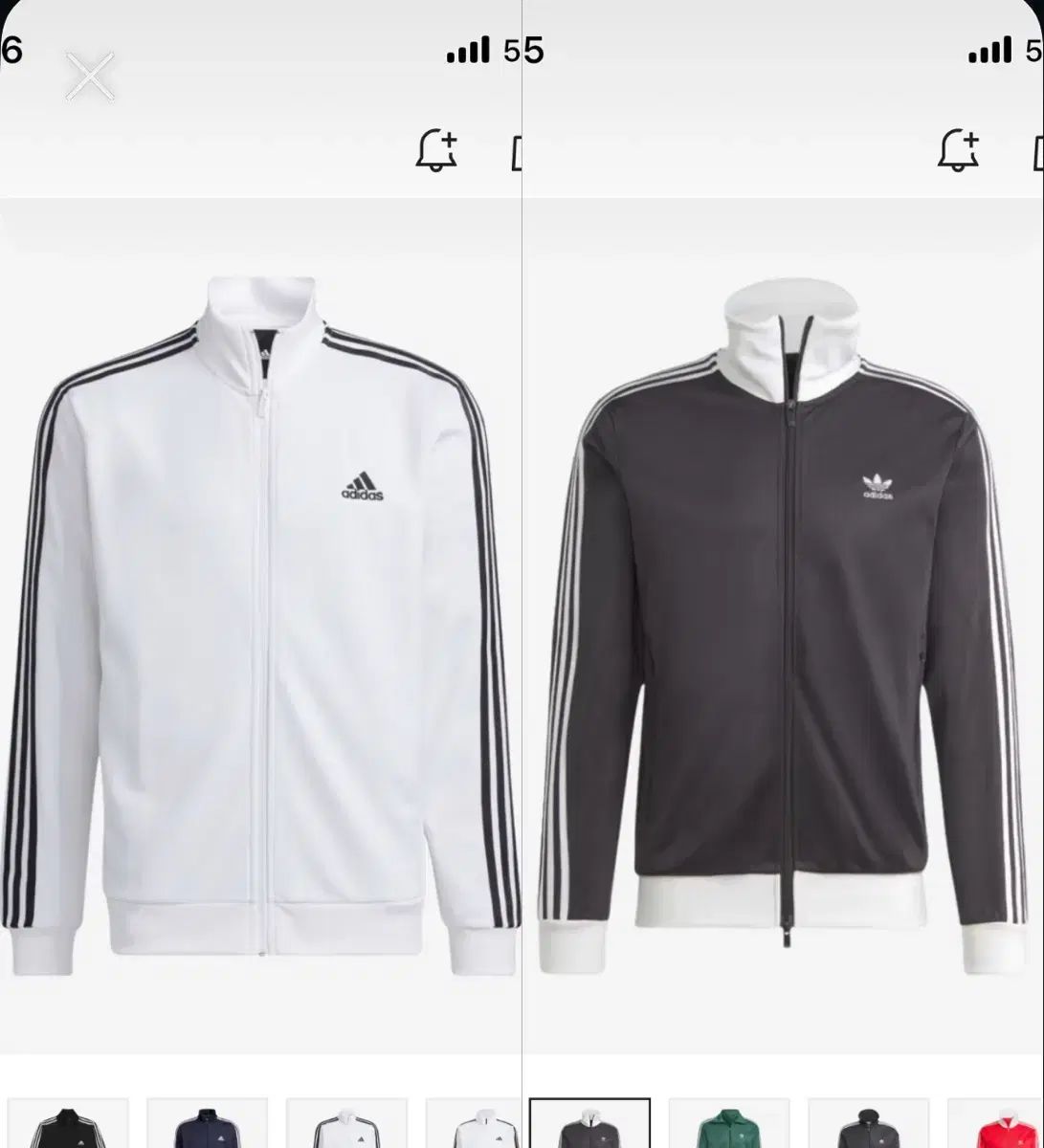
Task: Select the black track jacket color variant thumbnail
Action: tap(69, 1129)
